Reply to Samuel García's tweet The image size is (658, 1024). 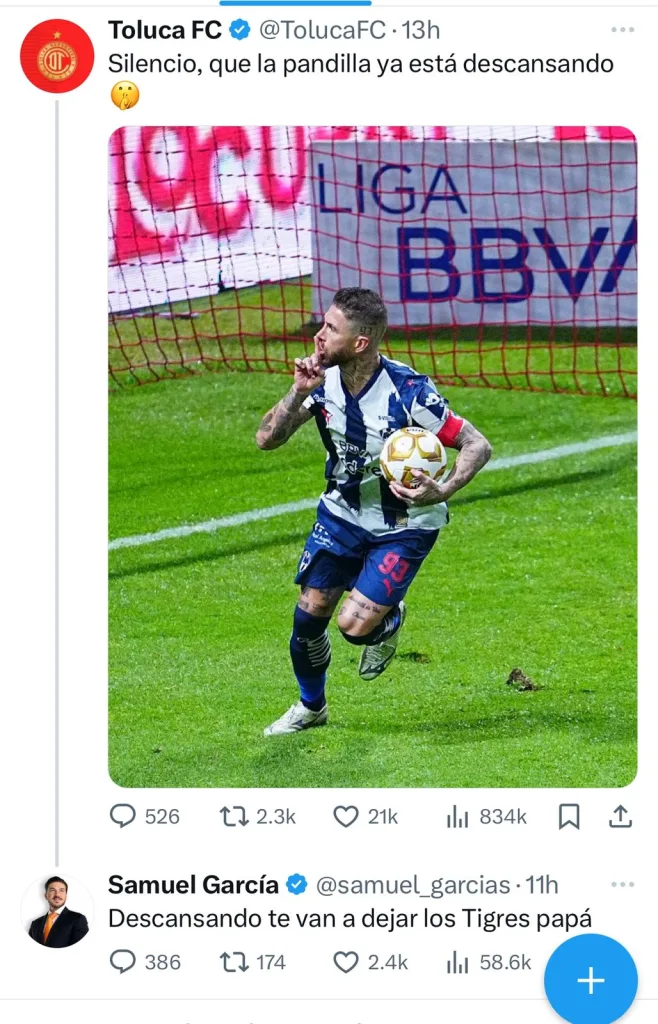(x=123, y=962)
